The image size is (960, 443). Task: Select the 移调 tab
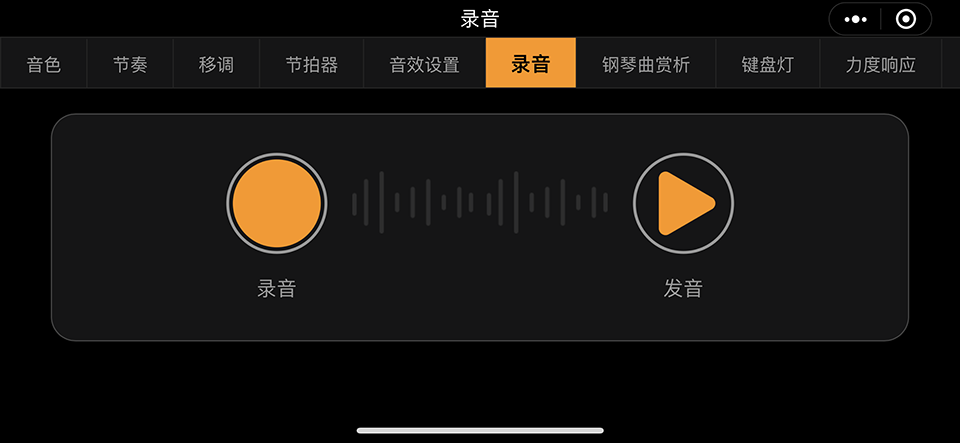pos(216,65)
